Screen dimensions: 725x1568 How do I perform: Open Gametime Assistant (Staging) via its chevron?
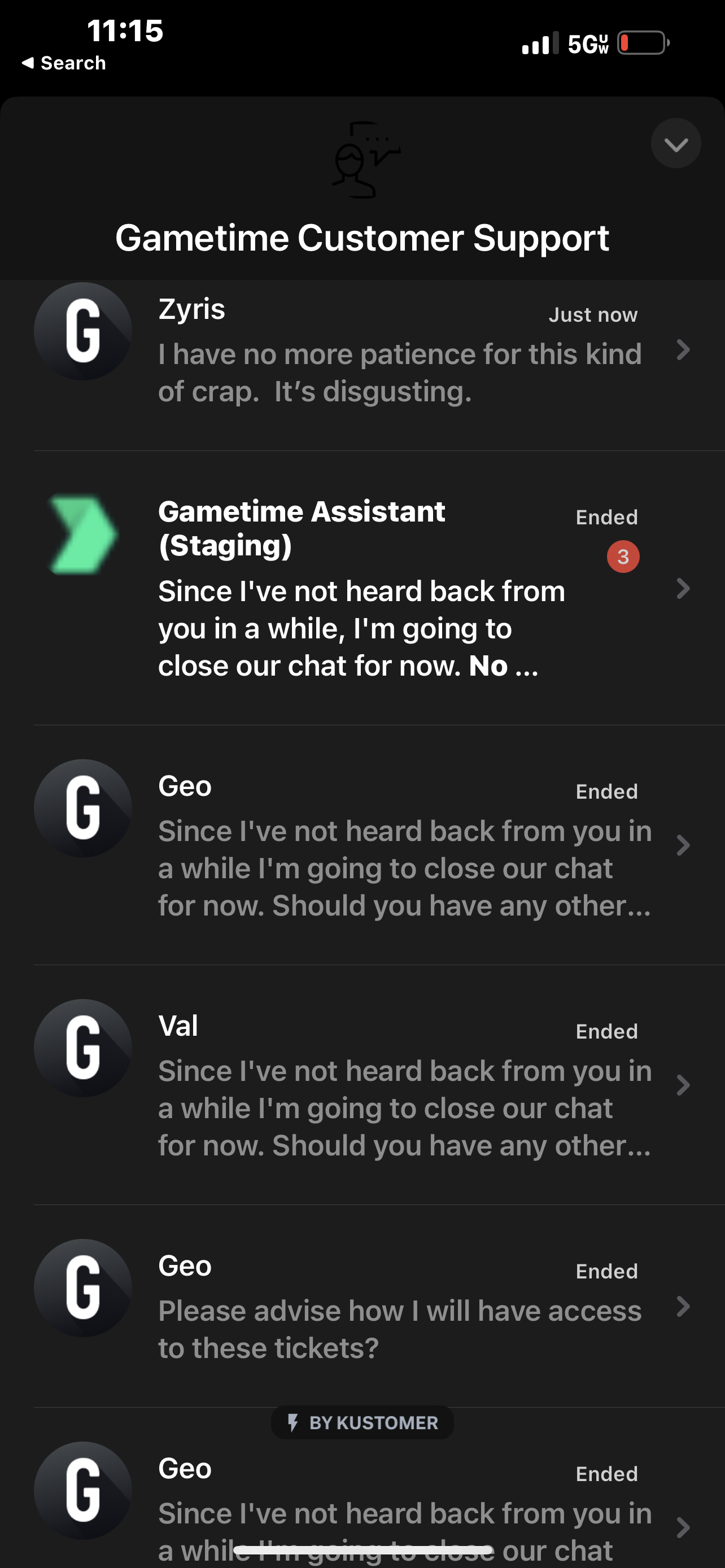click(x=684, y=589)
